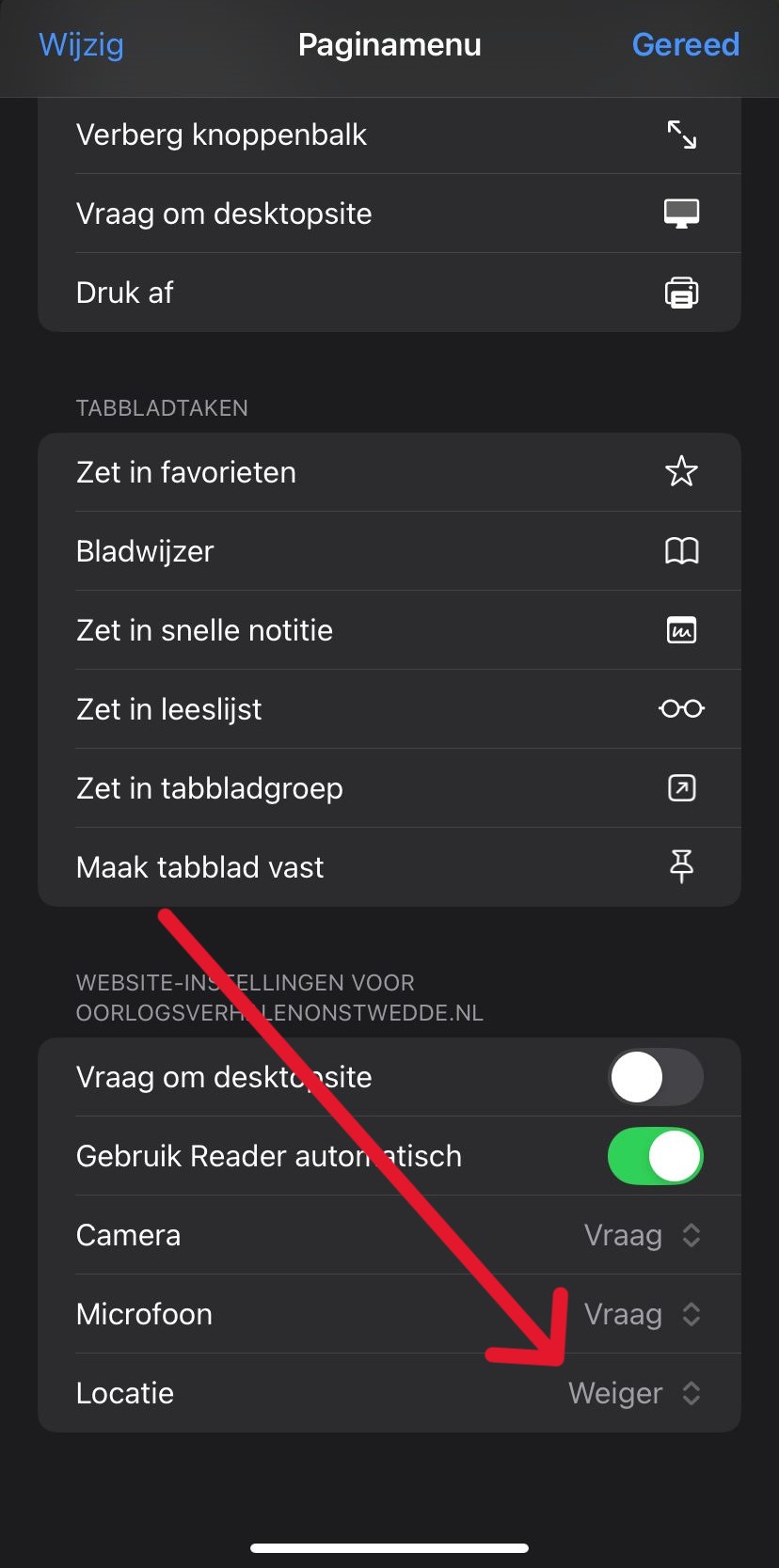779x1568 pixels.
Task: Click the desktop monitor icon next to Vraag om desktopsite
Action: pos(682,214)
